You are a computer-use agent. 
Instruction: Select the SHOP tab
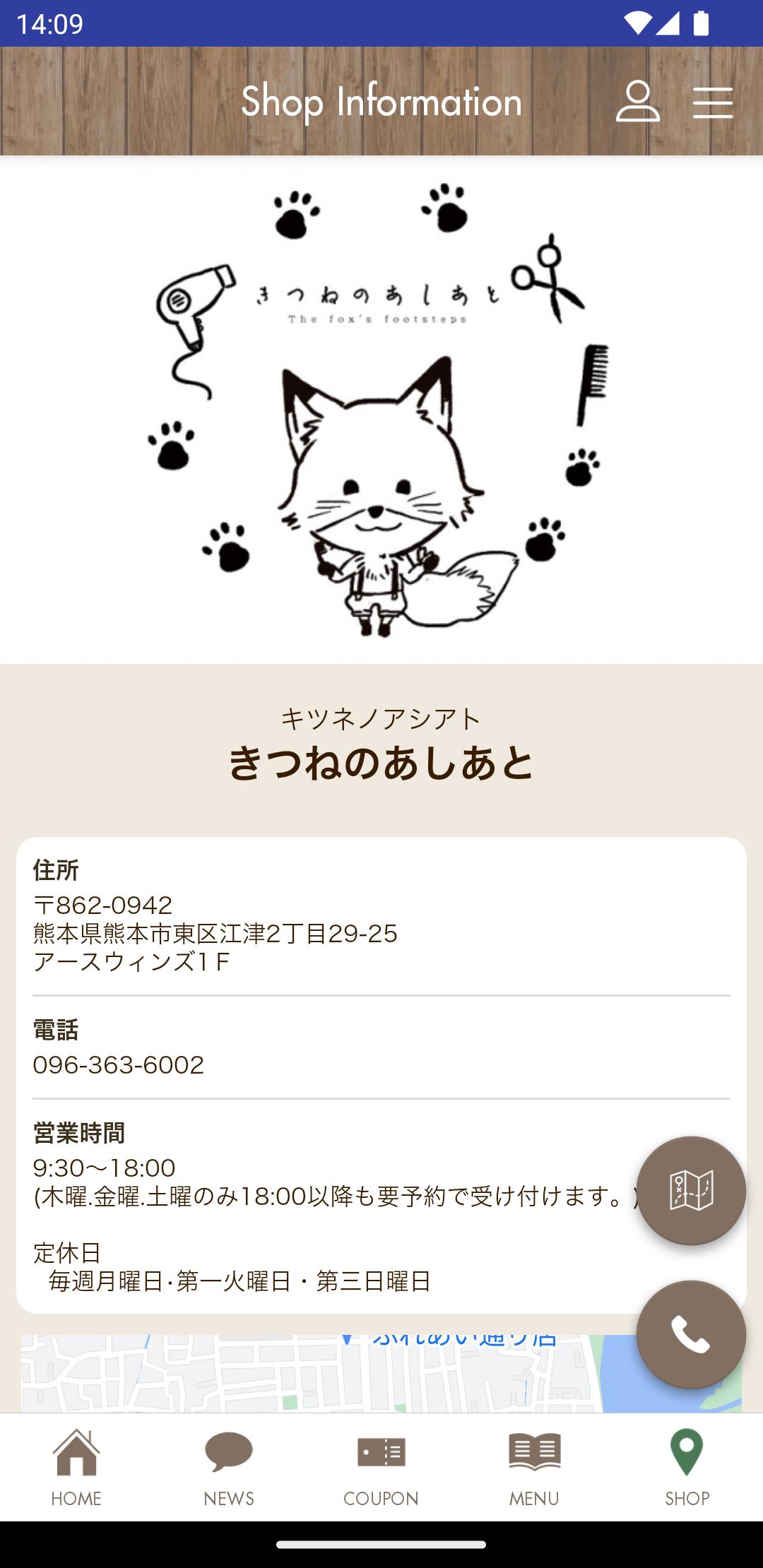point(687,1468)
